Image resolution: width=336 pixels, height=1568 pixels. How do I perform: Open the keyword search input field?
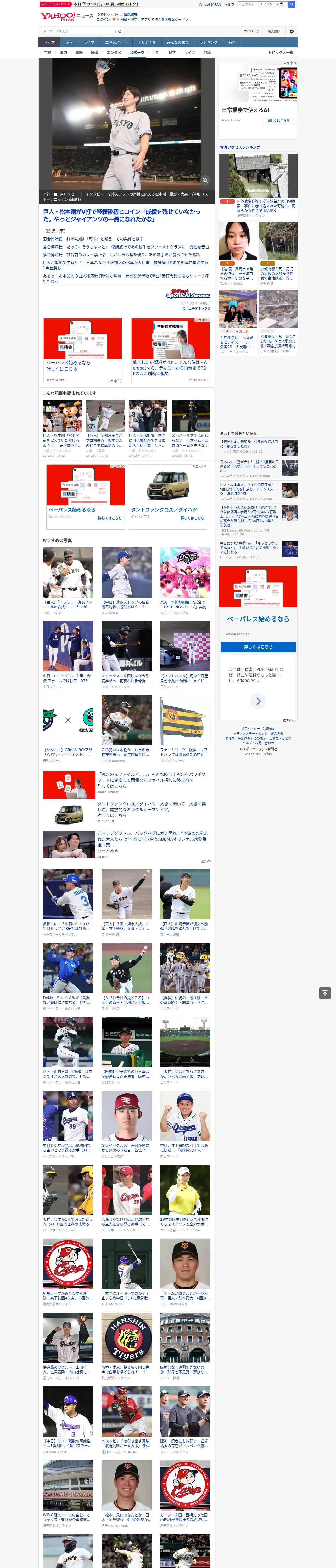[79, 31]
